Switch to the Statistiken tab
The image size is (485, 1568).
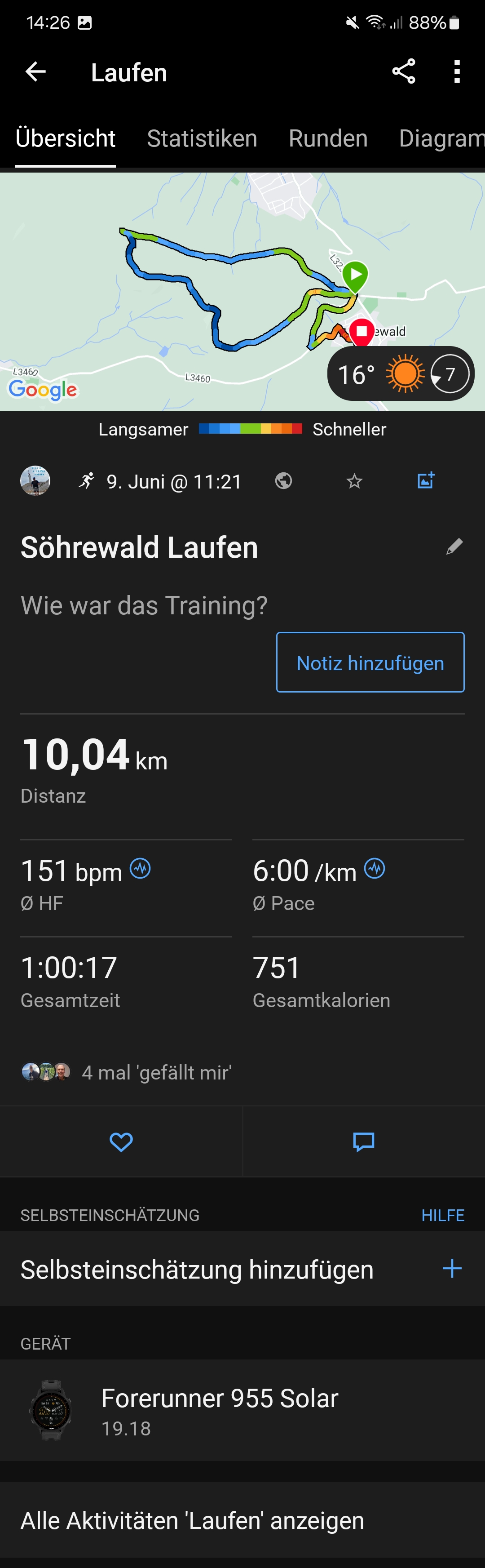coord(202,139)
